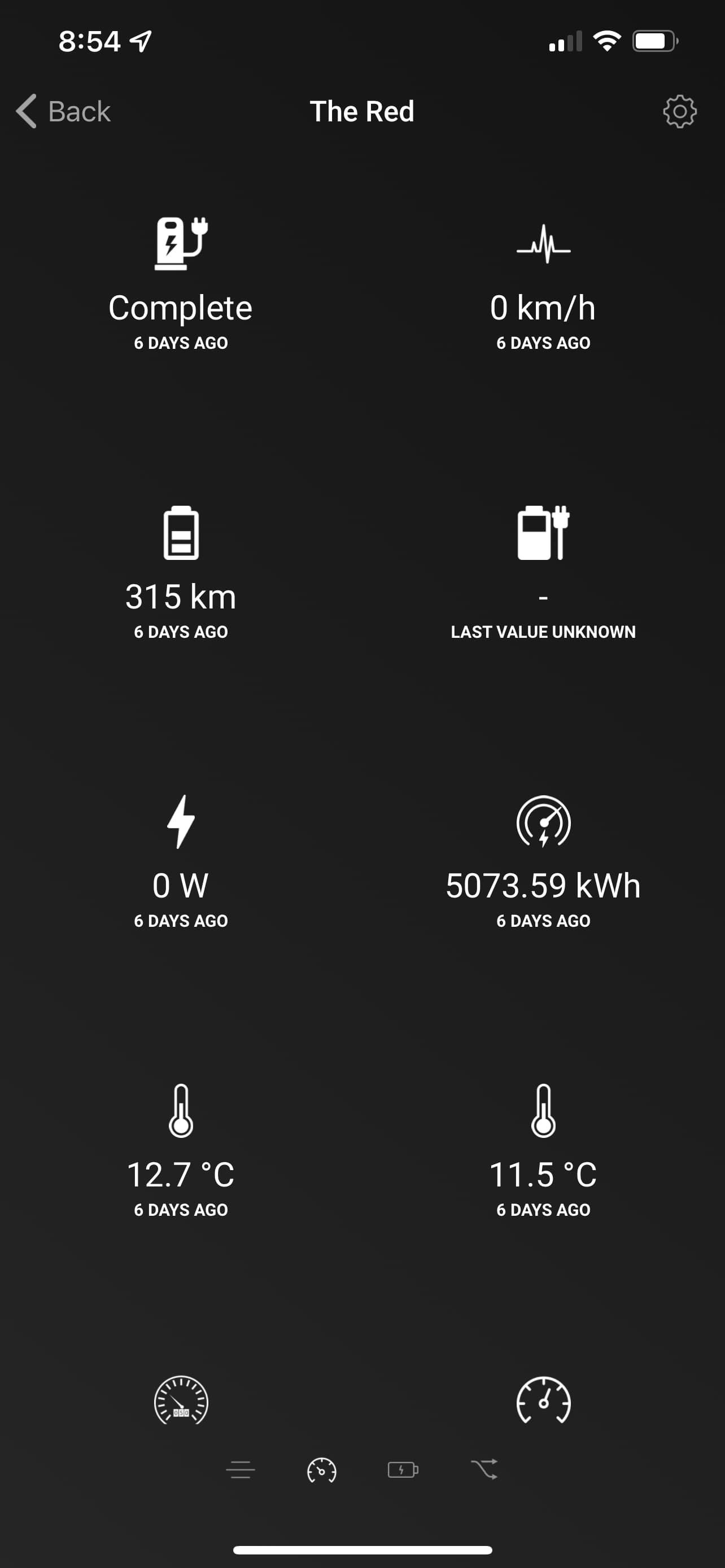The height and width of the screenshot is (1568, 725).
Task: Select the gauge dashboard tab
Action: pos(321,1470)
